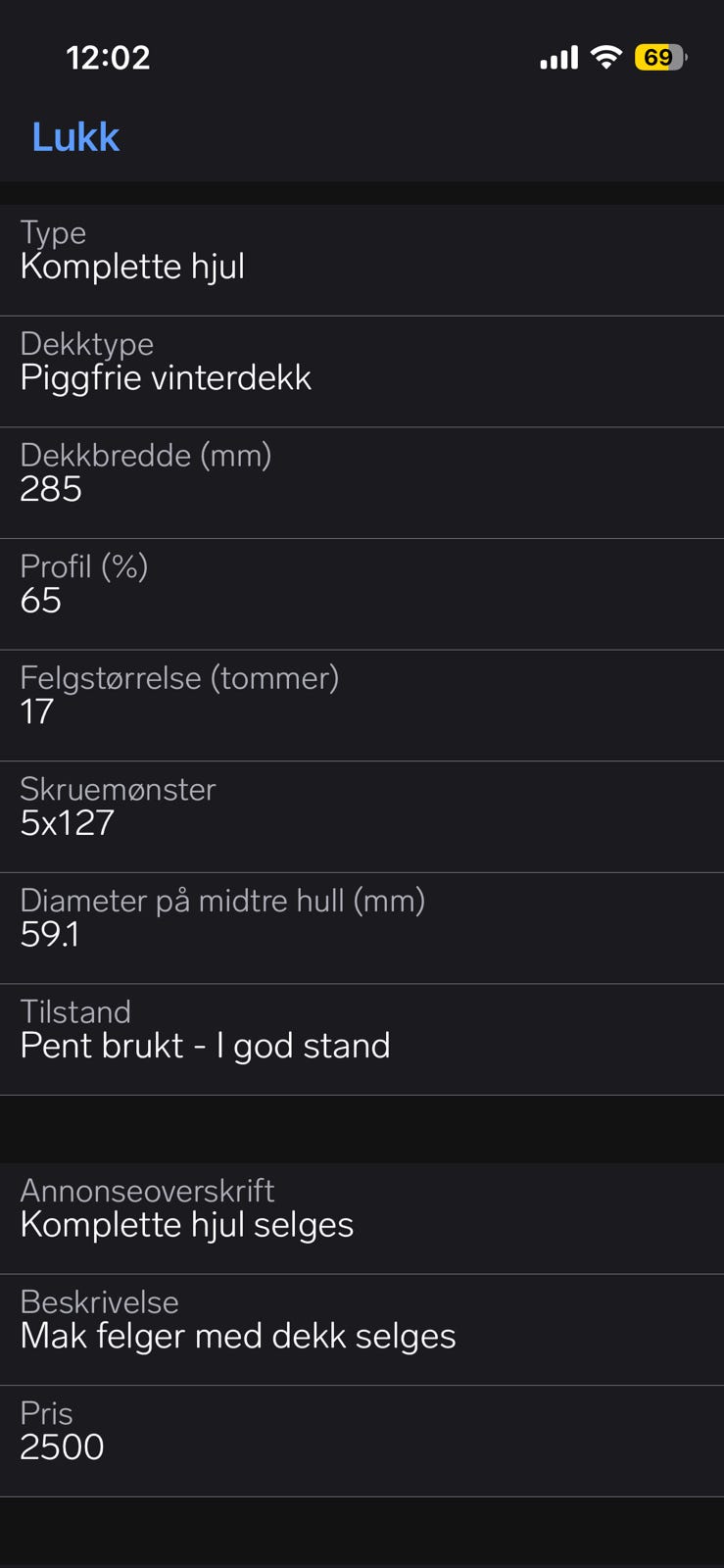The image size is (724, 1568).
Task: Change the Pris value of 2500
Action: click(362, 1429)
